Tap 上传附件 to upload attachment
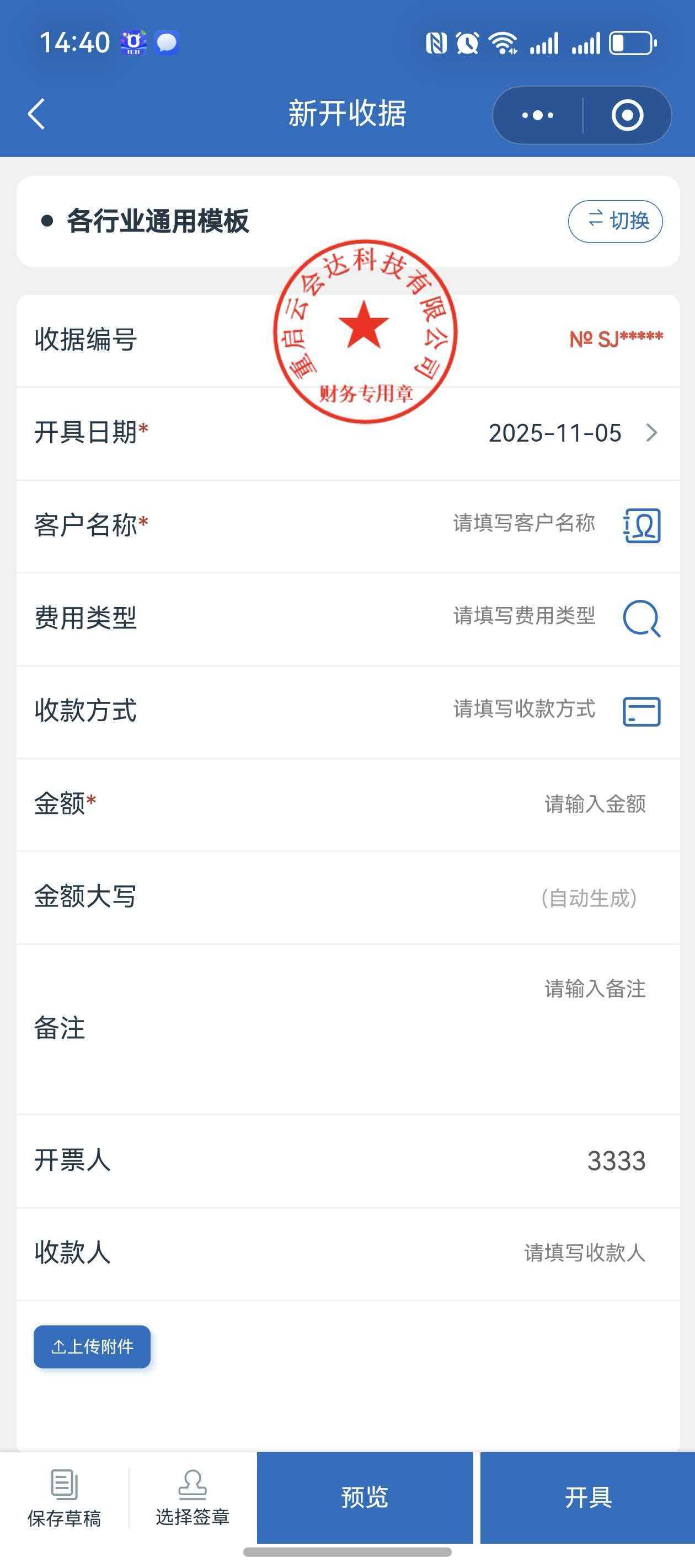Viewport: 695px width, 1568px height. coord(92,1346)
